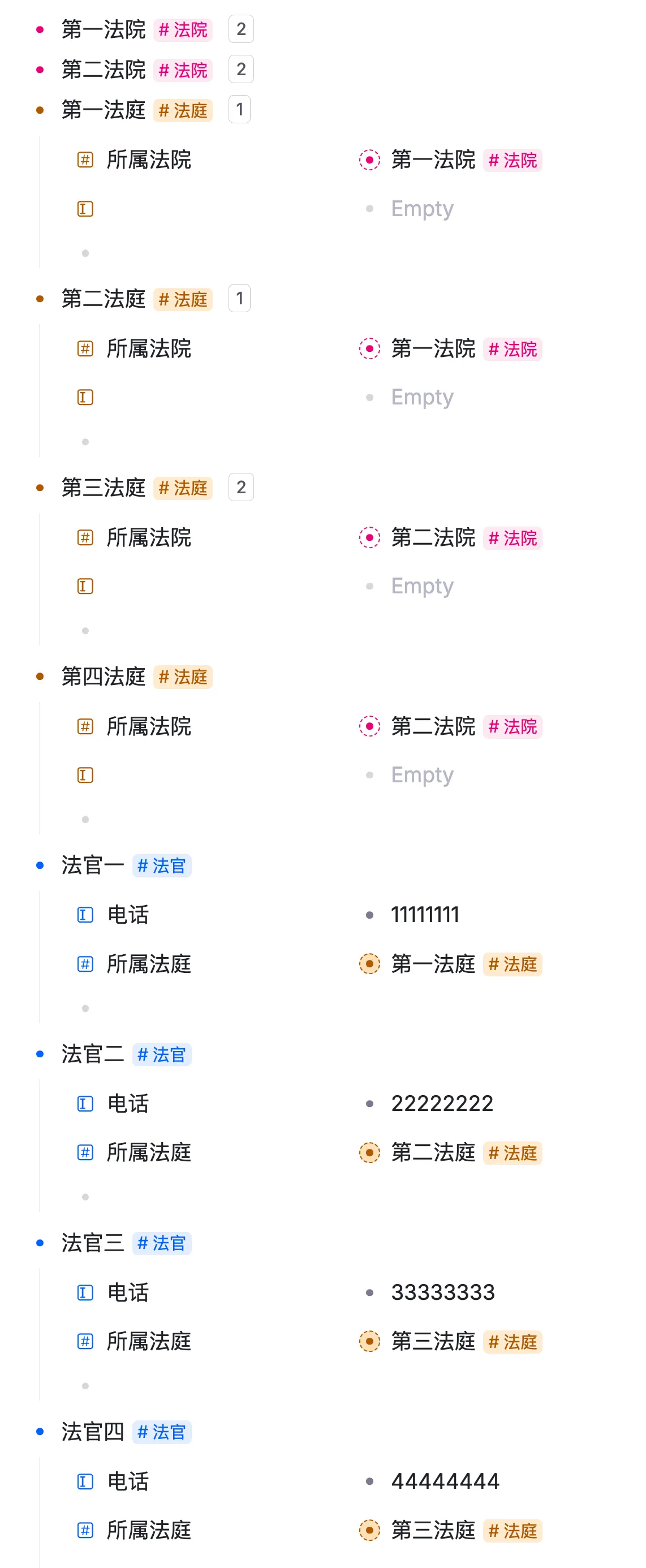
Task: Open 第一法庭 reference under 法官一
Action: [432, 964]
